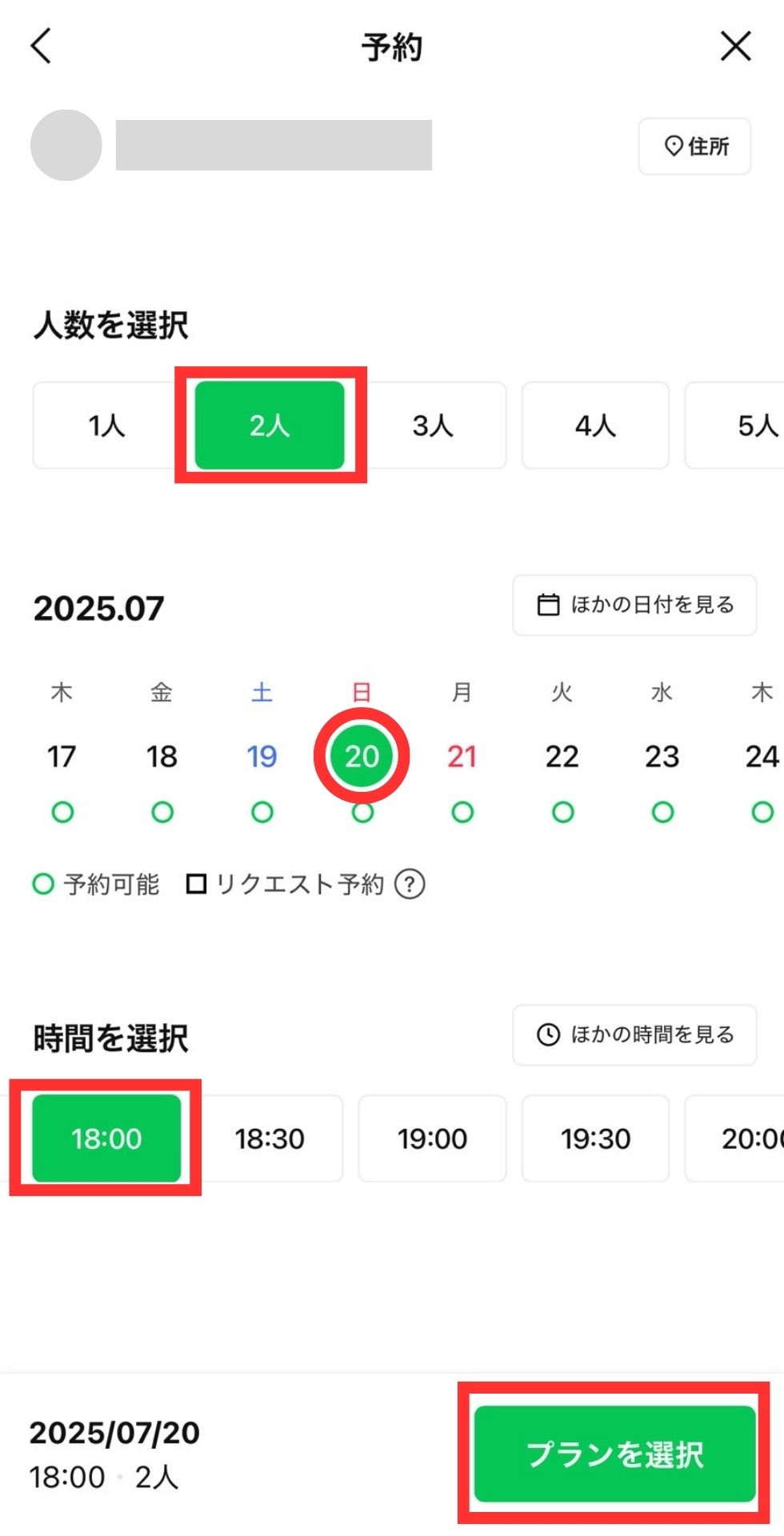This screenshot has height=1536, width=784.
Task: Expand more party sizes by tapping 5人
Action: (x=762, y=425)
